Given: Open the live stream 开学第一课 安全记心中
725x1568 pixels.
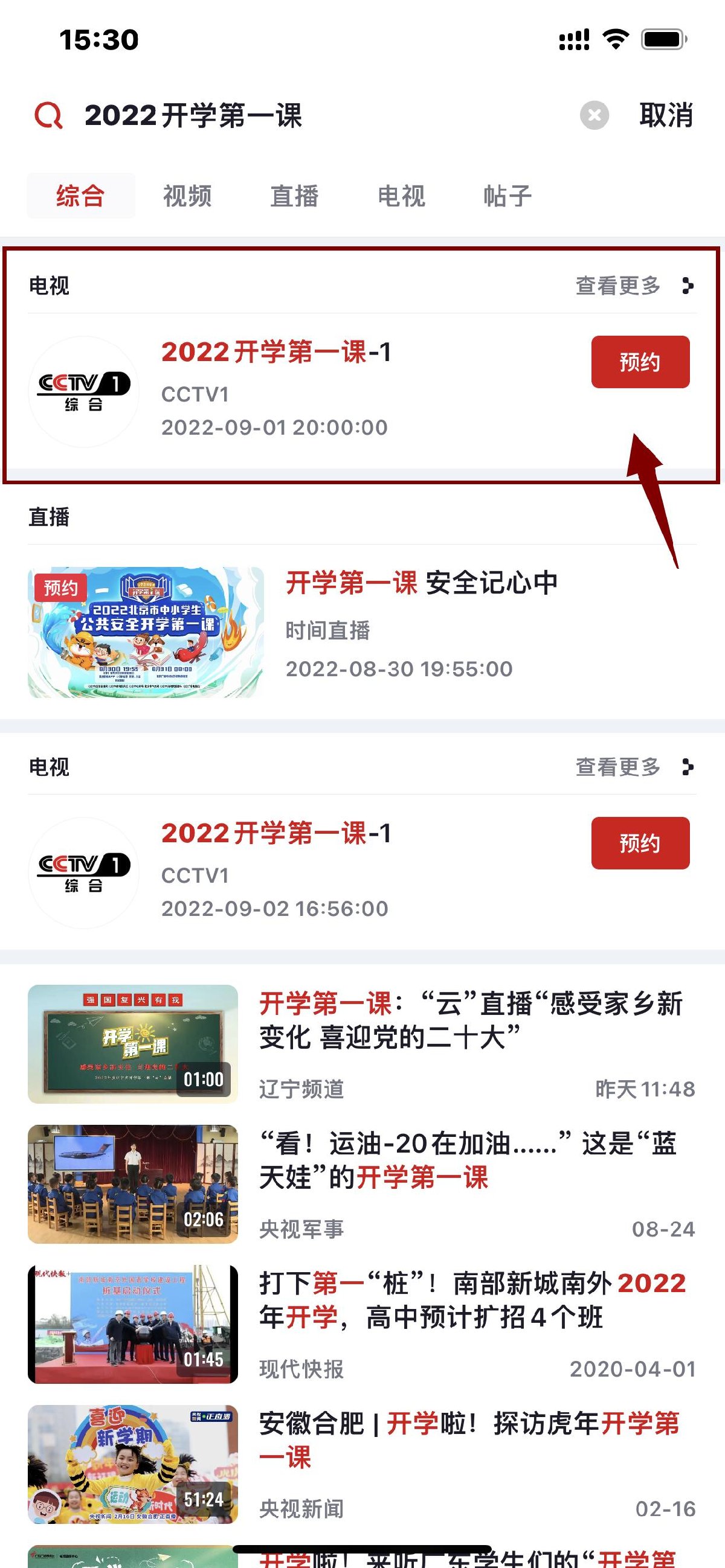Looking at the screenshot, I should (x=420, y=583).
